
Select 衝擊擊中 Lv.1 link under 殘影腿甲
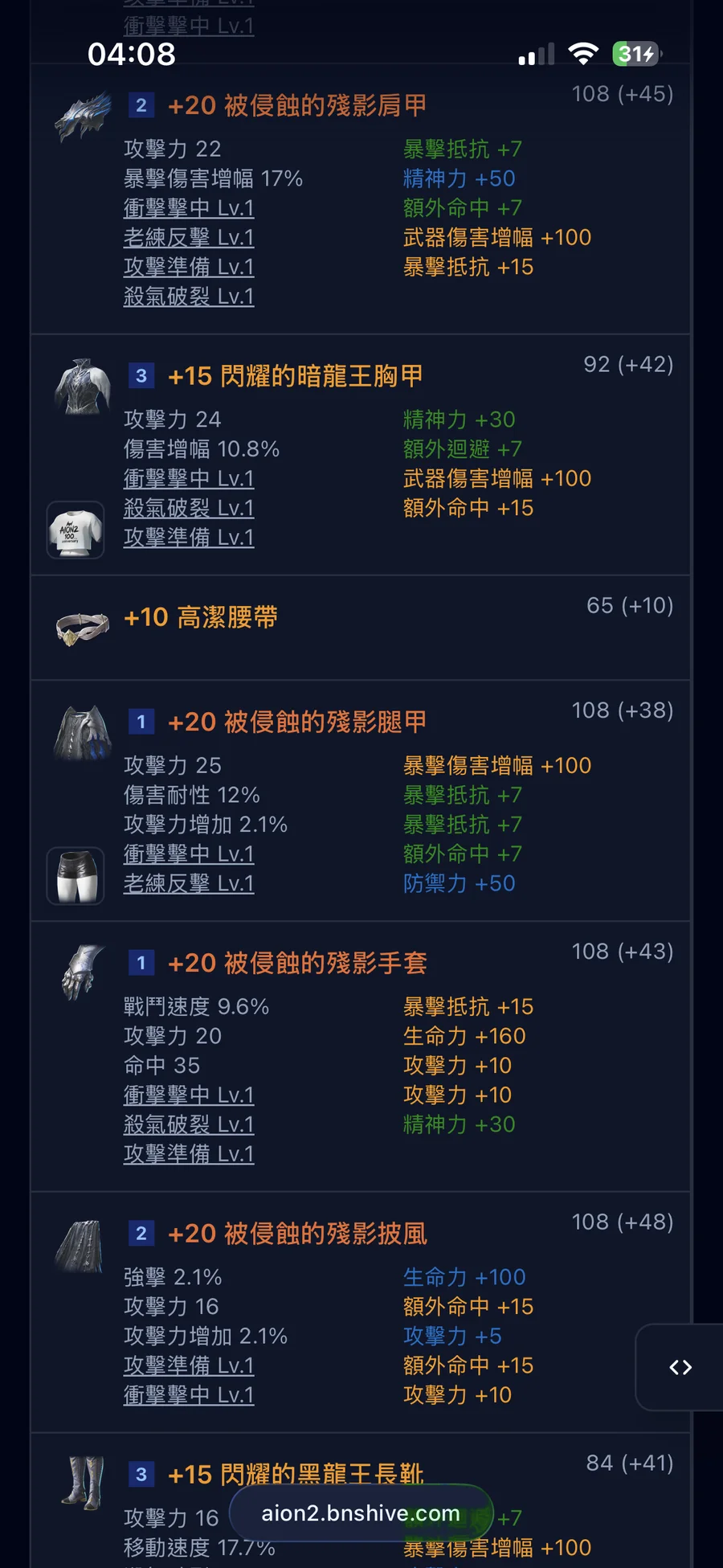point(189,854)
